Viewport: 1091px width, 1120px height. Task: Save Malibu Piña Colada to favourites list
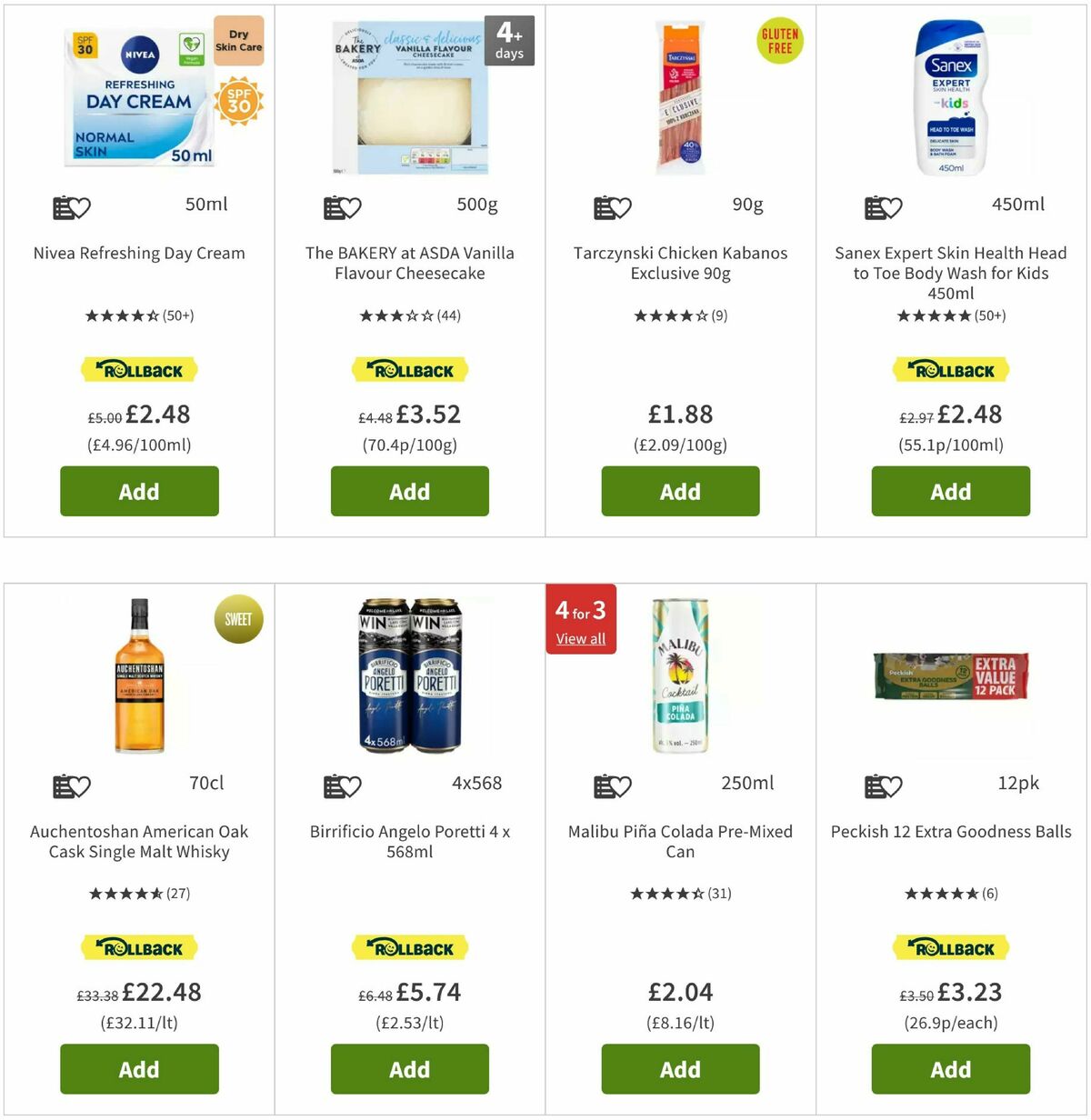click(613, 786)
